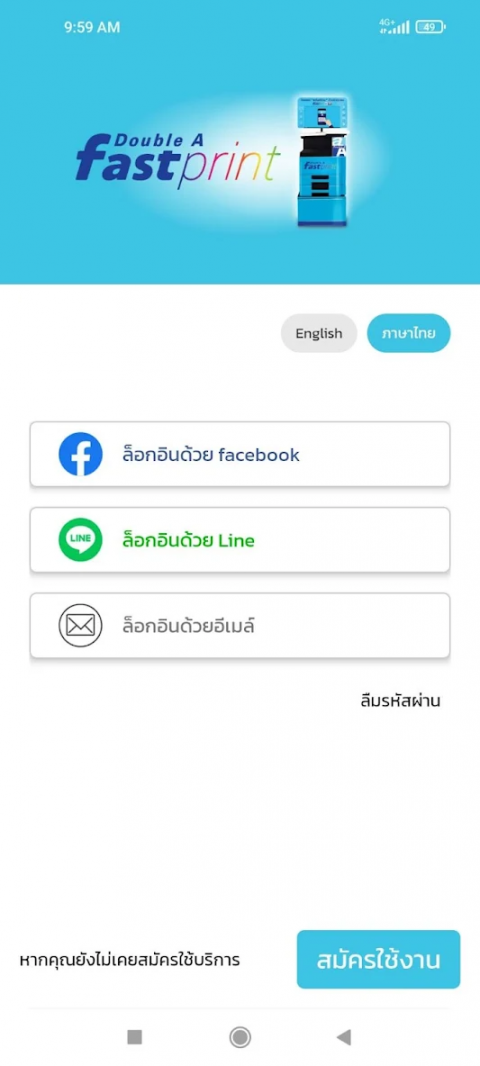Switch language to English
480x1066 pixels.
[x=319, y=333]
